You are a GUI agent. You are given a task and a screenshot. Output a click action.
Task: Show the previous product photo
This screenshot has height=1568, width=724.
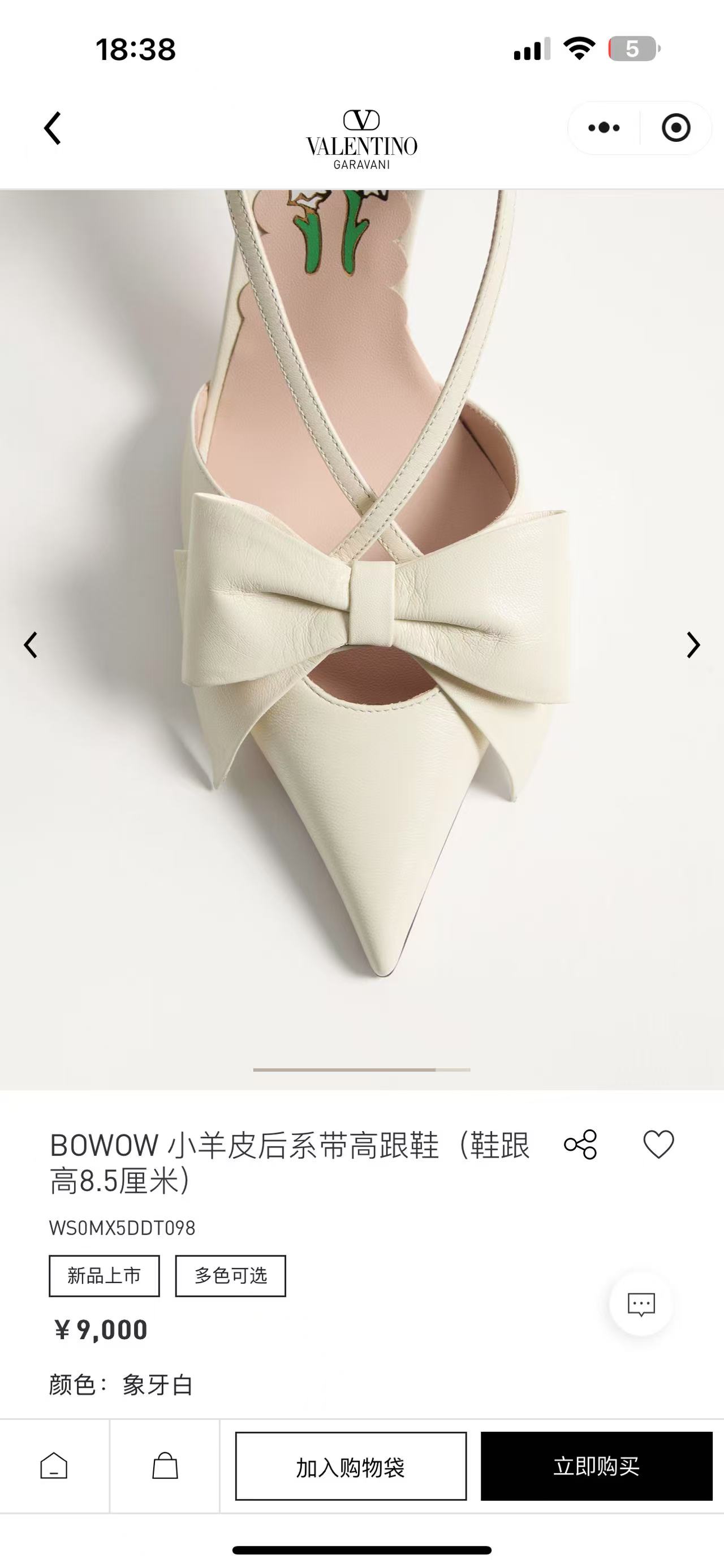point(31,645)
